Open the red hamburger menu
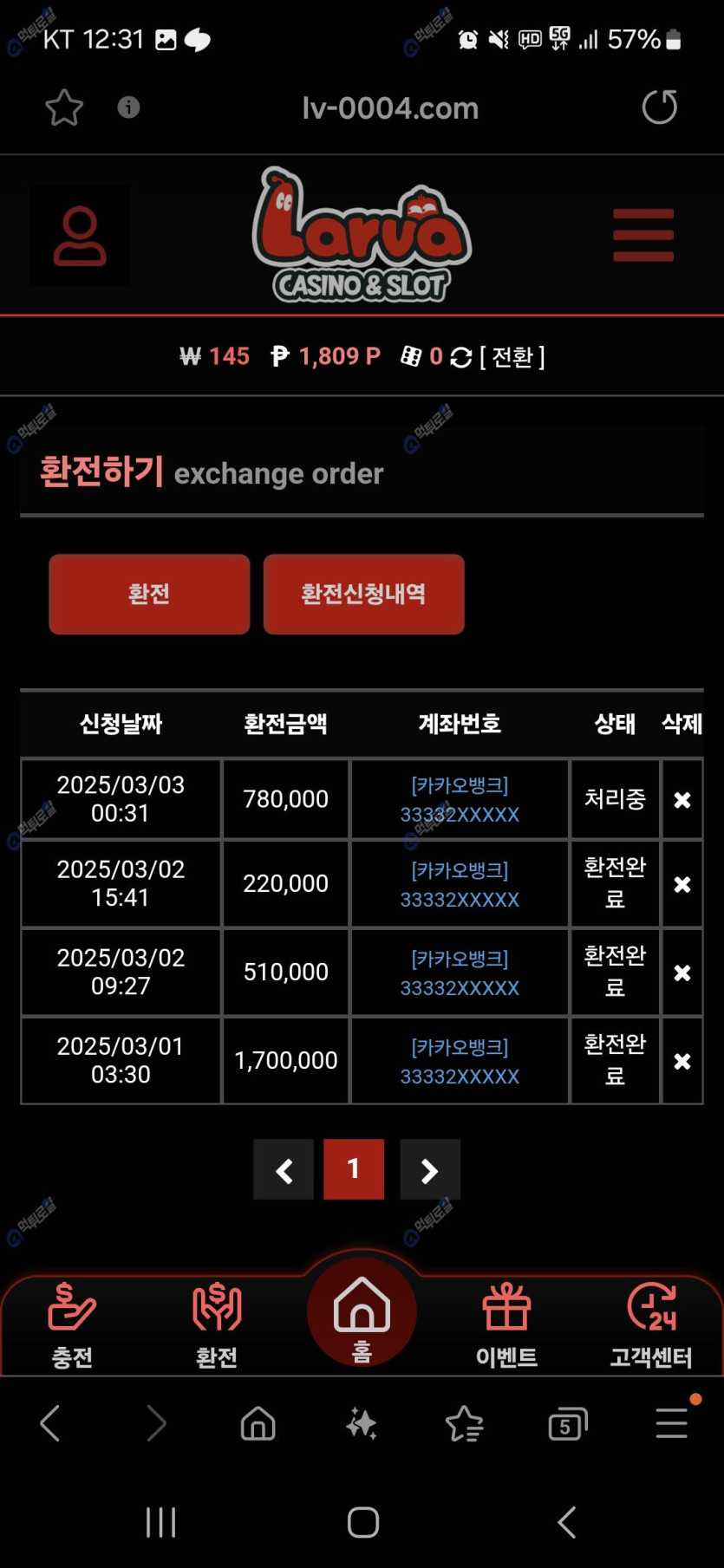Viewport: 724px width, 1568px height. [642, 235]
